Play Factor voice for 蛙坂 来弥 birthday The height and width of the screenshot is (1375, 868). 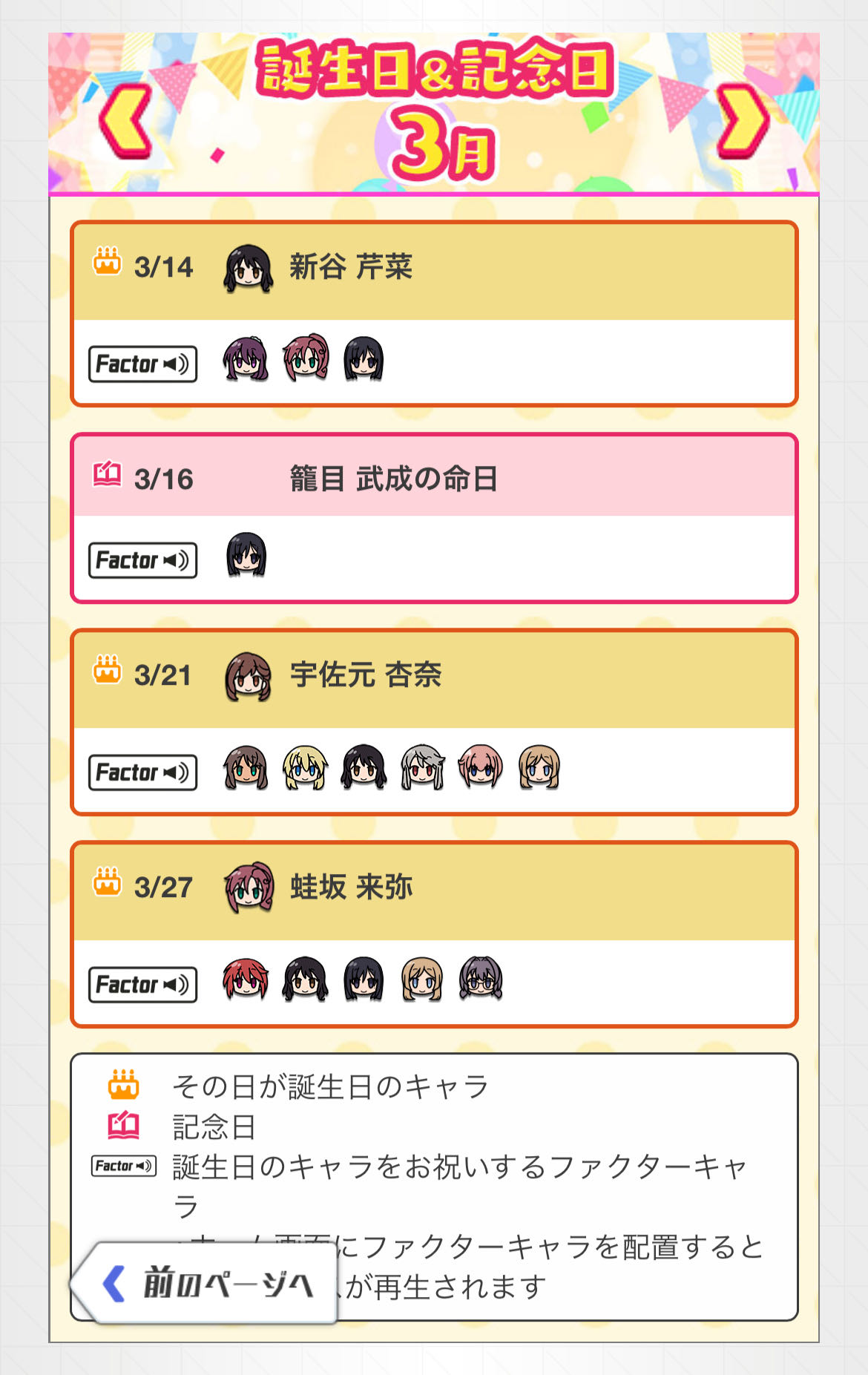tap(142, 985)
